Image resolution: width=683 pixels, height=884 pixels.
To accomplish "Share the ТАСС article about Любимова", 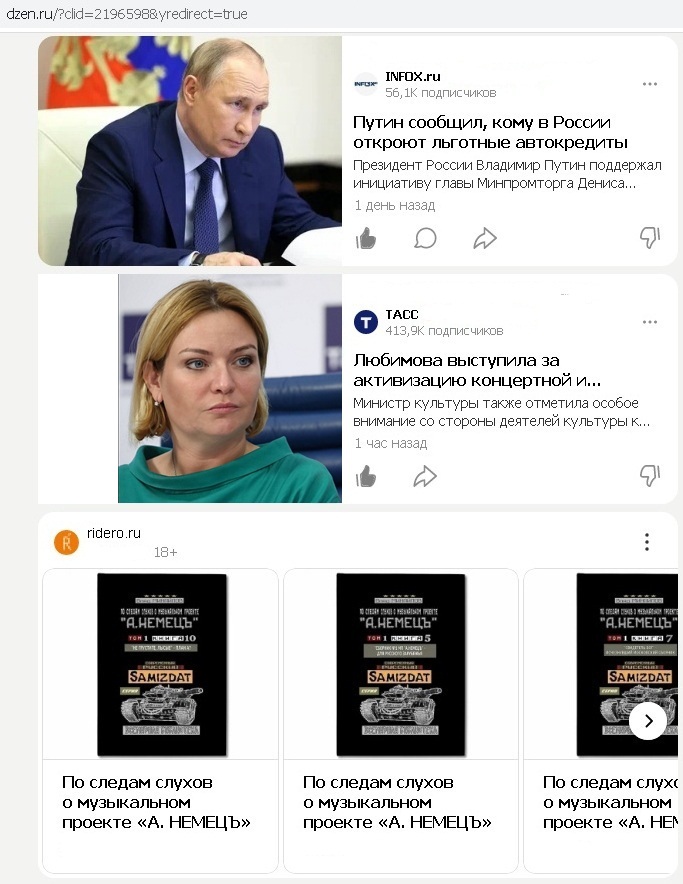I will click(x=425, y=476).
